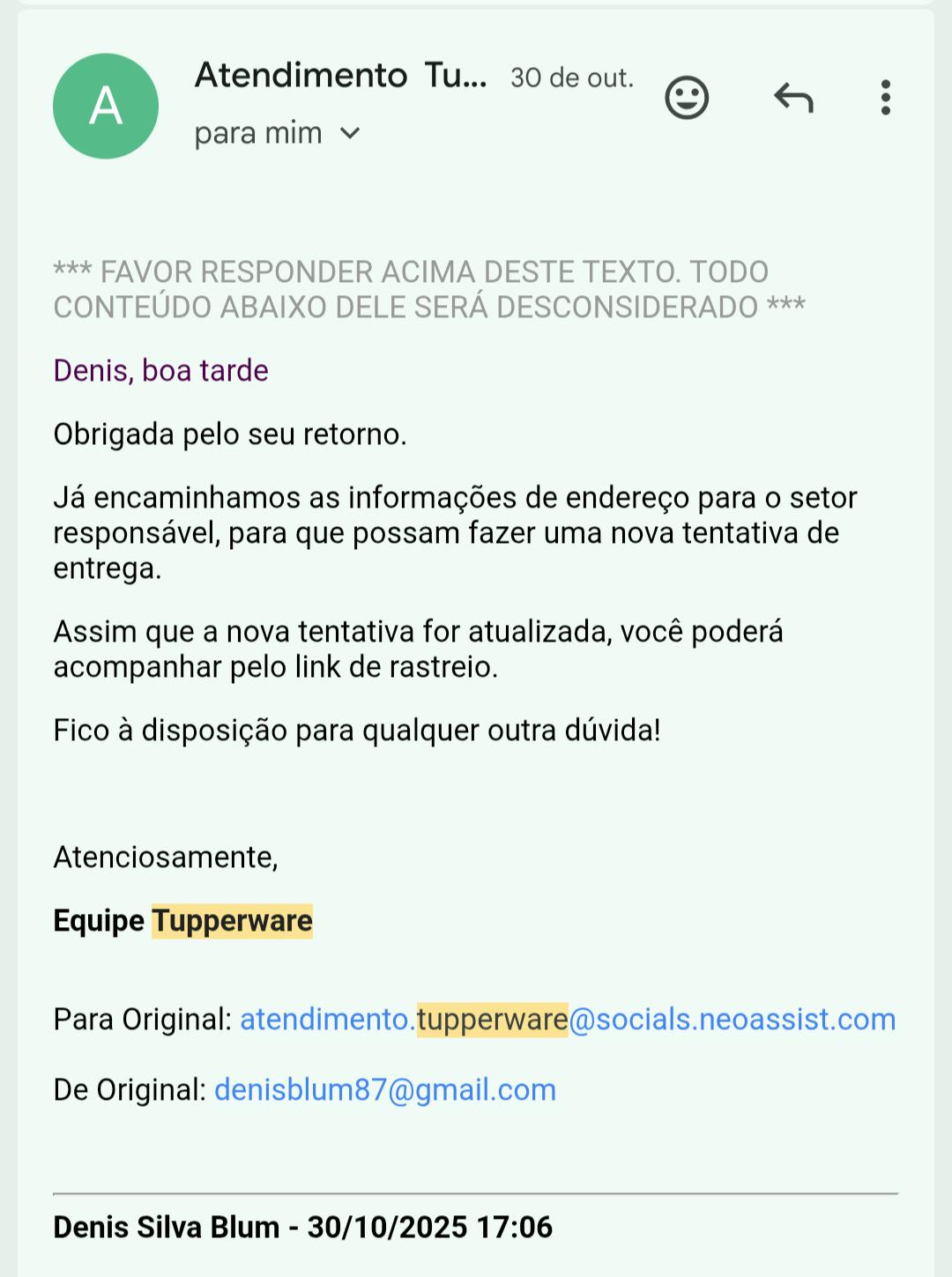The height and width of the screenshot is (1277, 952).
Task: Tap the denisblum87@gmail.com email link
Action: click(385, 1090)
